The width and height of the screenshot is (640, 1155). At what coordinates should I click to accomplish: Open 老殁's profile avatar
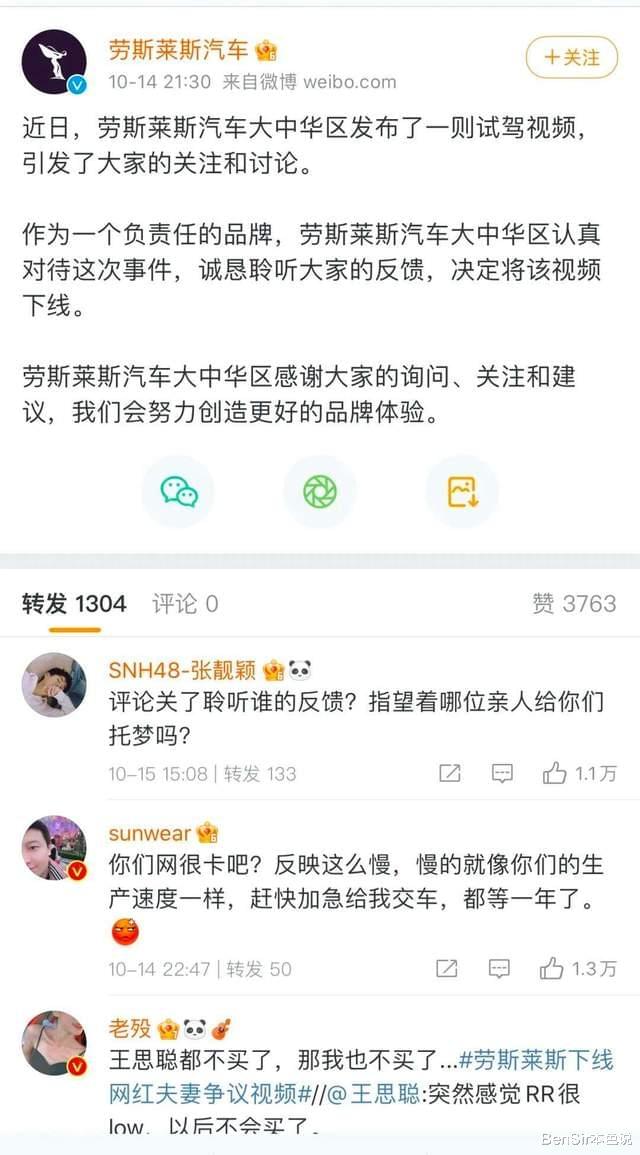point(53,1043)
